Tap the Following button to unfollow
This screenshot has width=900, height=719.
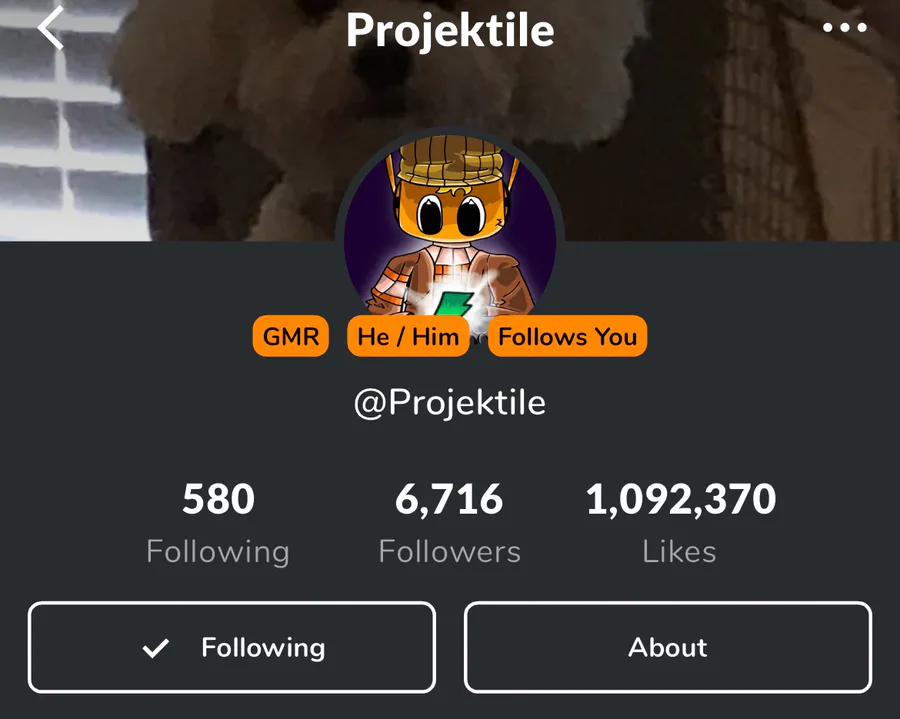point(232,647)
